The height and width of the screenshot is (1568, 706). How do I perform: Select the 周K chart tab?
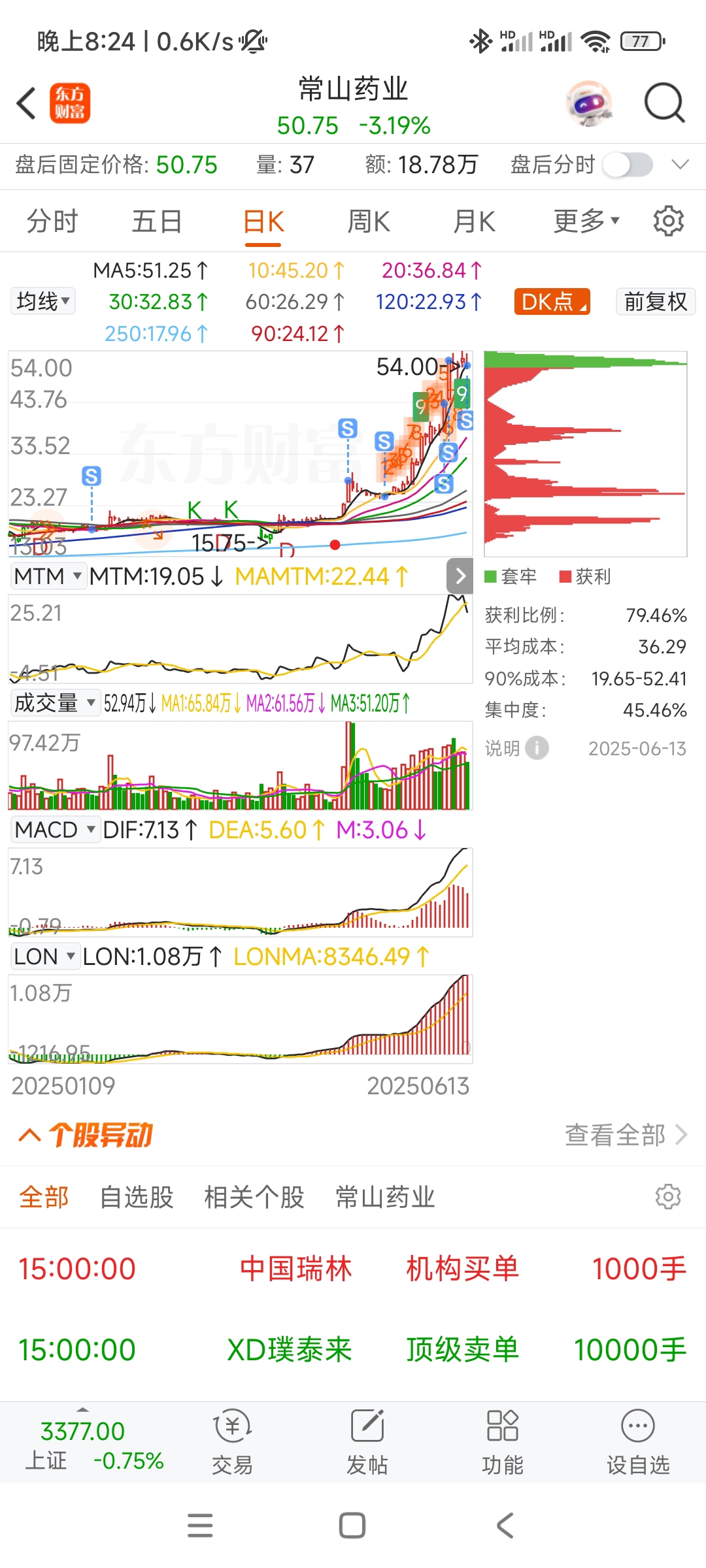pyautogui.click(x=369, y=221)
